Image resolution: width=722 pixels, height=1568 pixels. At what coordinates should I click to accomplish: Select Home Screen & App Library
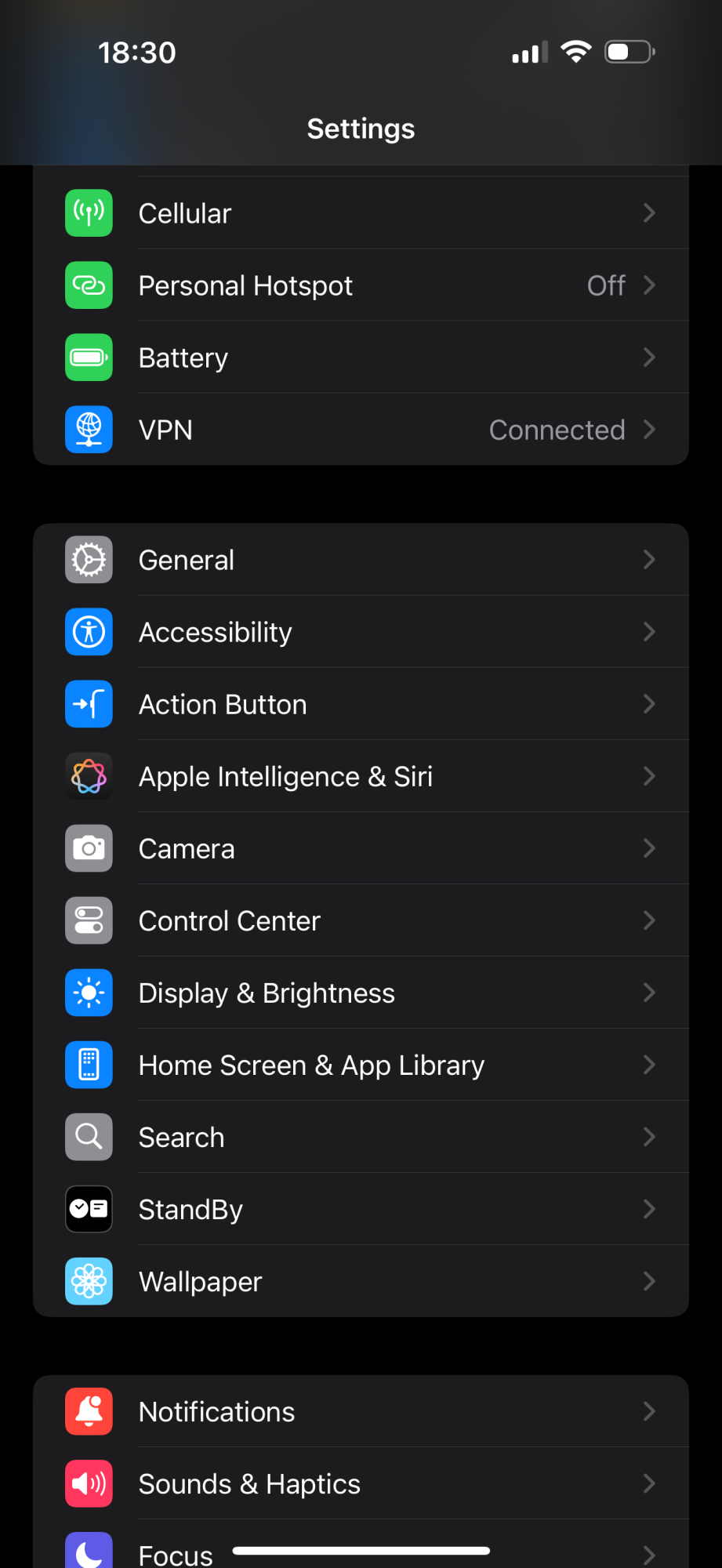pos(361,1065)
